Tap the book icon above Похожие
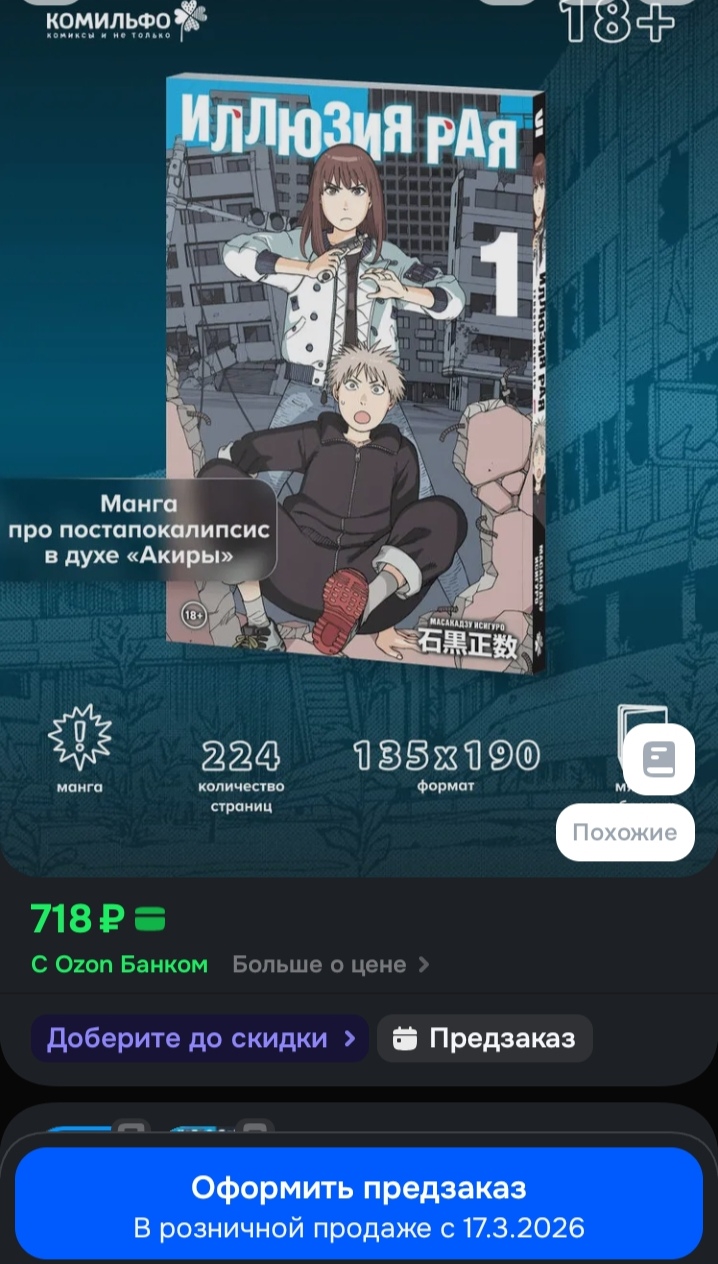 click(x=658, y=760)
